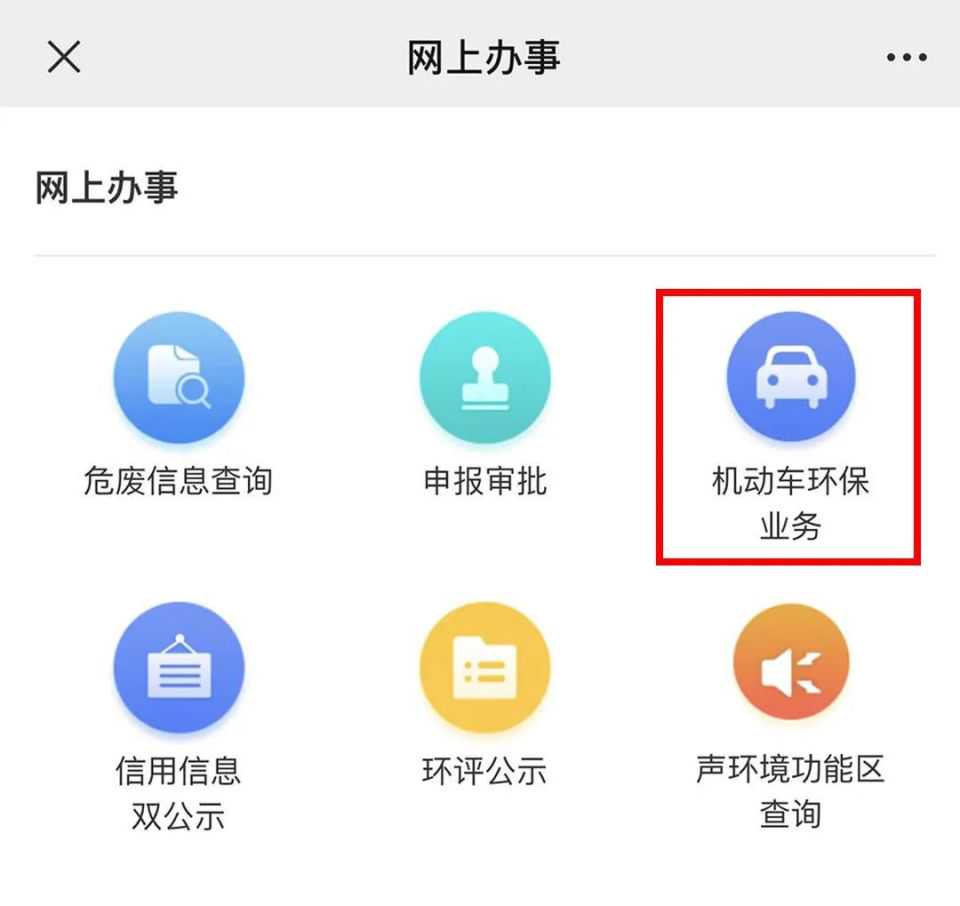
Task: Open the three-dot overflow menu
Action: 906,57
